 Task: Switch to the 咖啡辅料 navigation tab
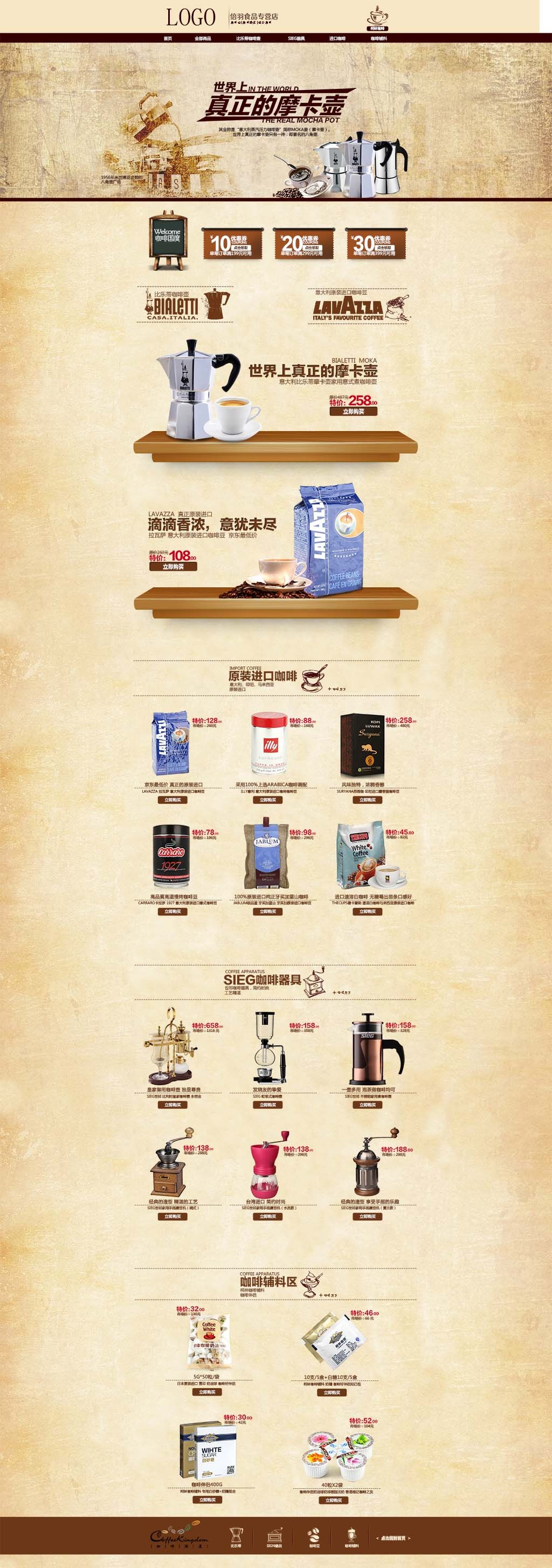point(378,38)
